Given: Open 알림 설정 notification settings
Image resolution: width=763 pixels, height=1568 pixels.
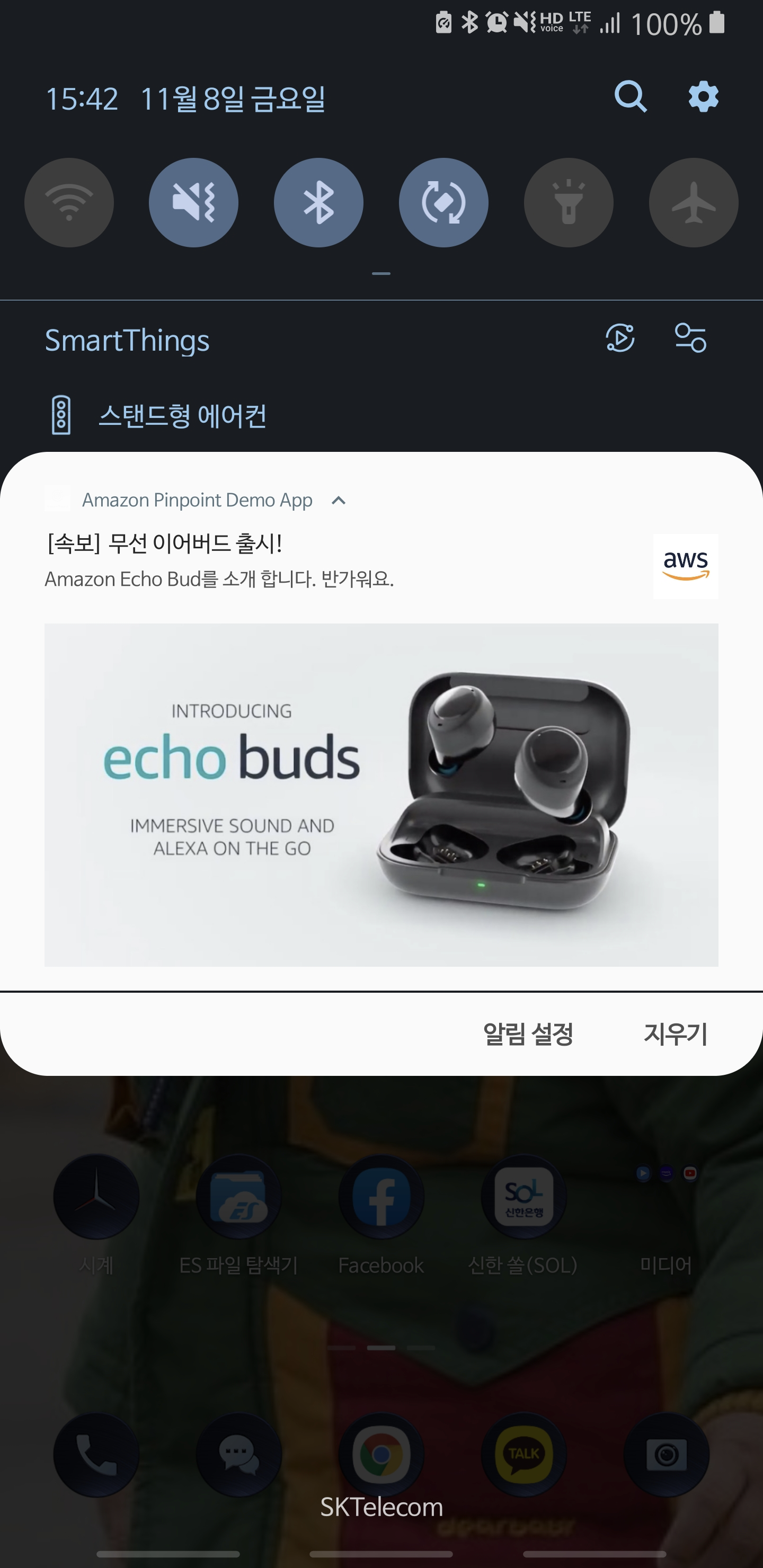Looking at the screenshot, I should coord(528,1034).
